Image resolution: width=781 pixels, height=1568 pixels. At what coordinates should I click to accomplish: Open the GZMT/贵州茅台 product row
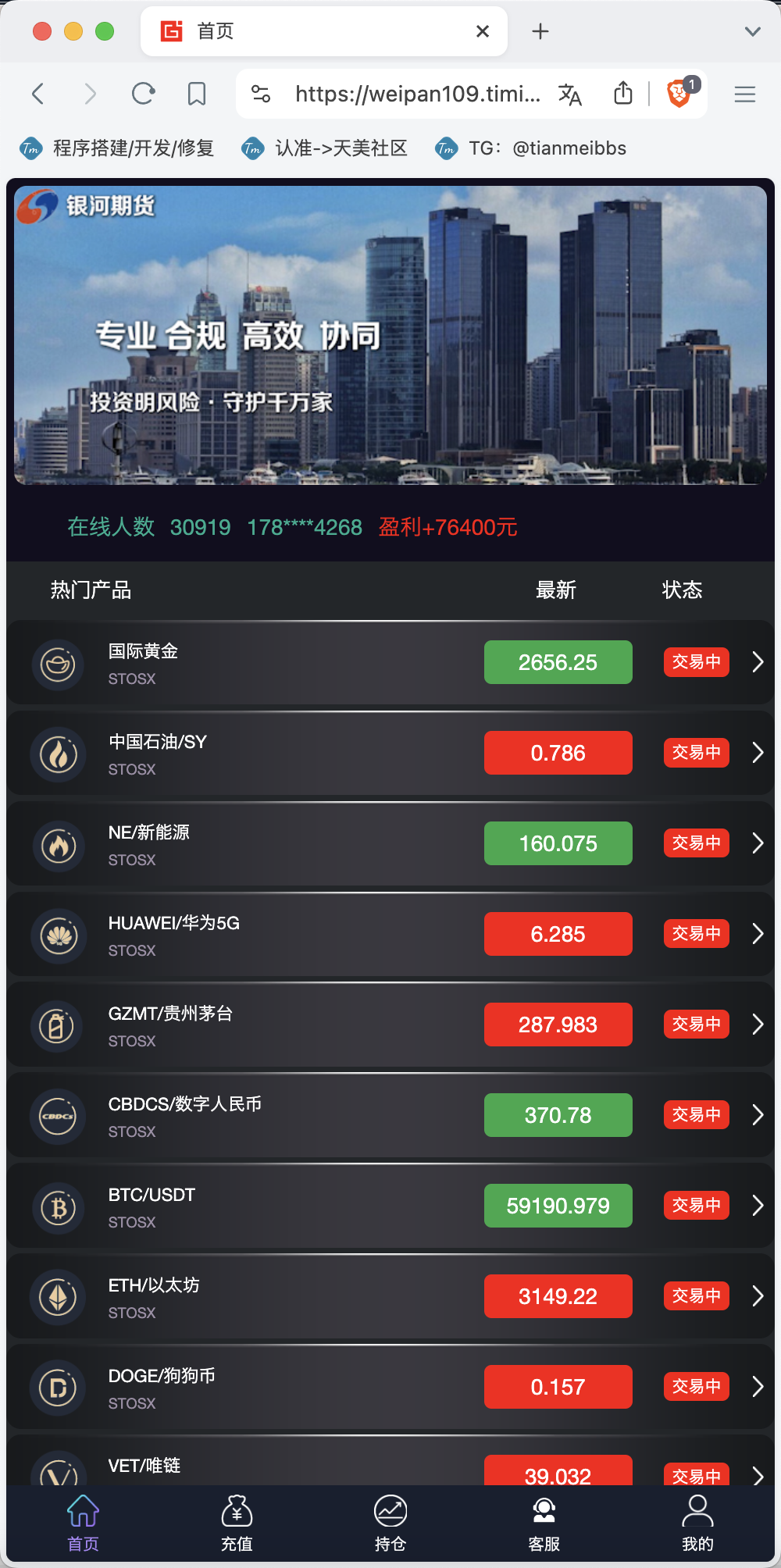[390, 1025]
